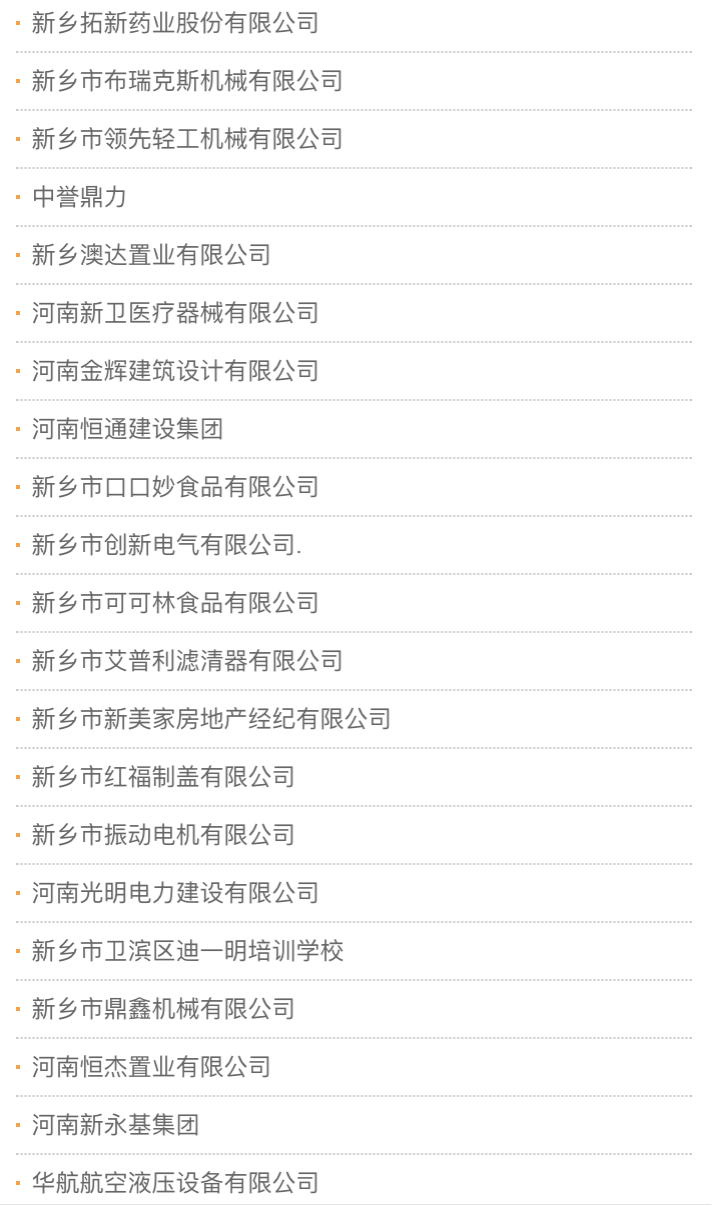Open 河南新永基集团
This screenshot has width=712, height=1206.
[116, 1125]
